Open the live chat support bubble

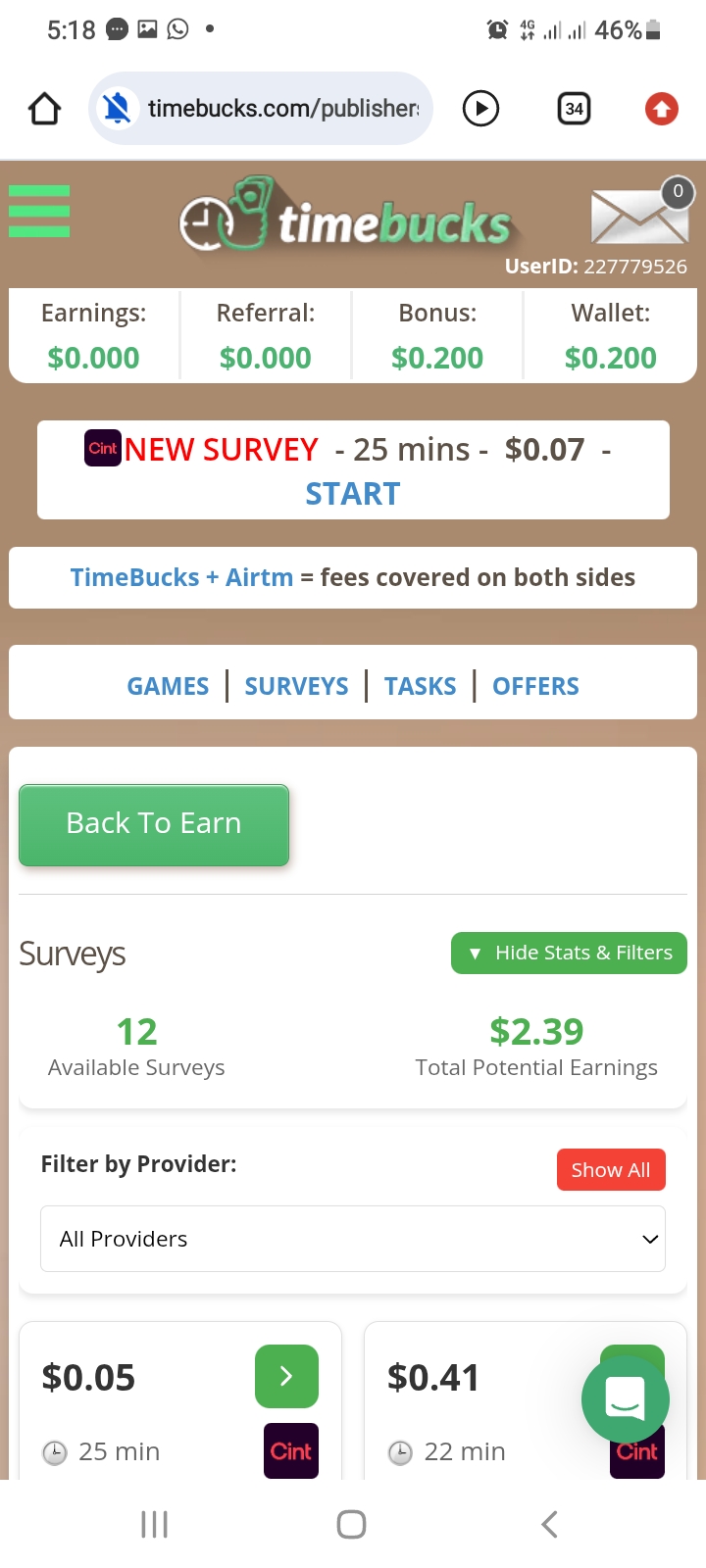pos(626,1399)
